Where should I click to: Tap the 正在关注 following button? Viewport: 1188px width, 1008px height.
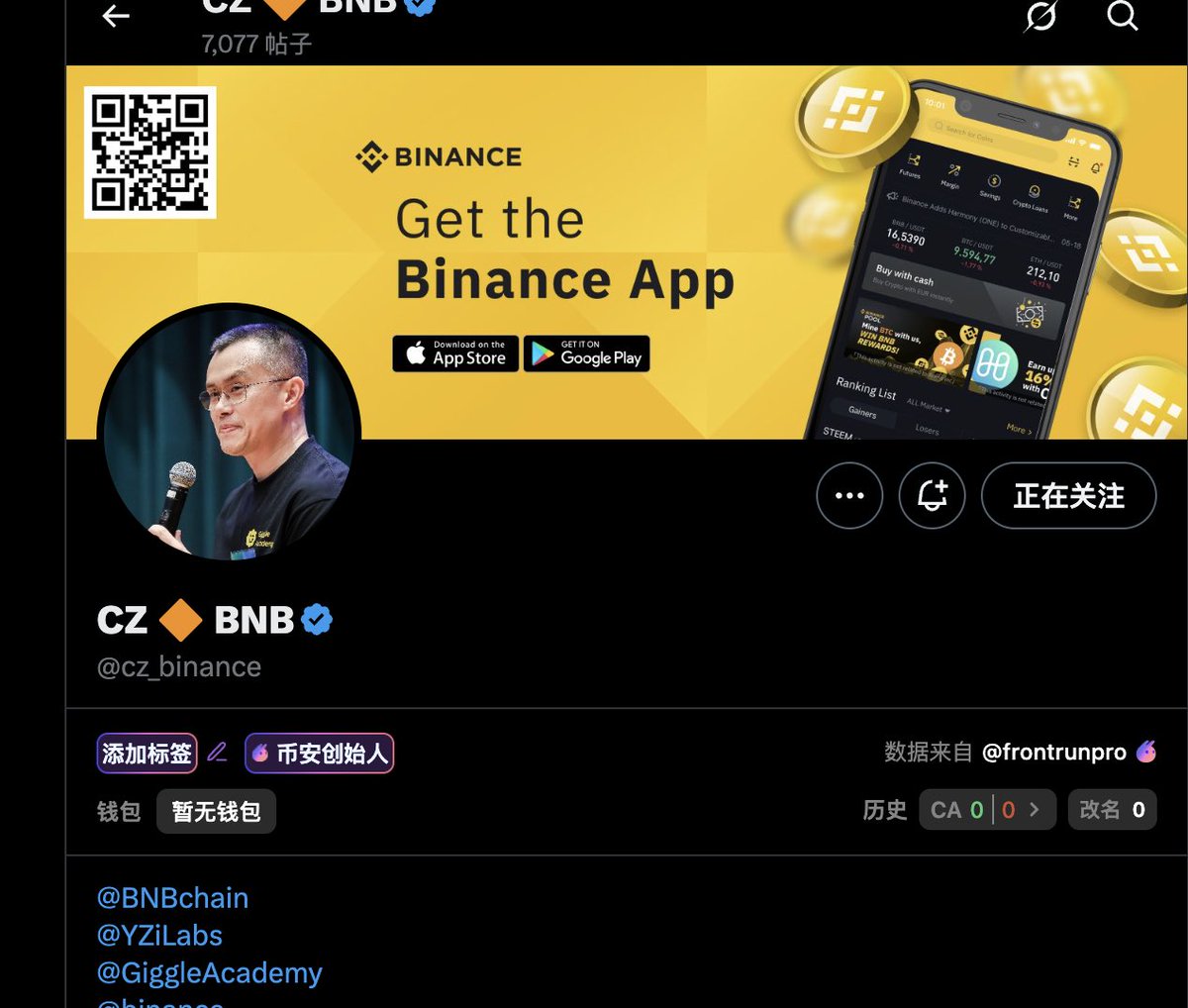pos(1068,495)
